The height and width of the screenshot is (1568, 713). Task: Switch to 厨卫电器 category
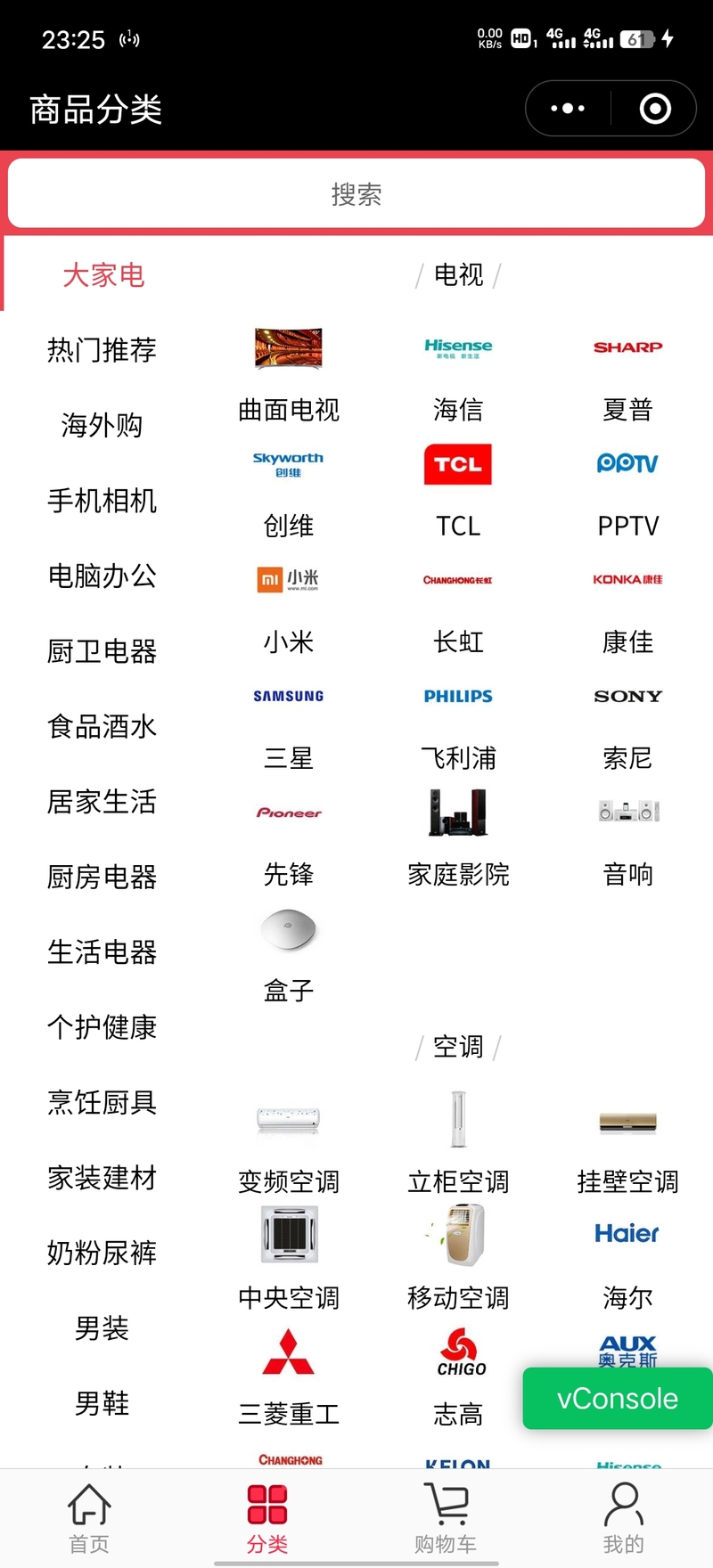pos(102,651)
